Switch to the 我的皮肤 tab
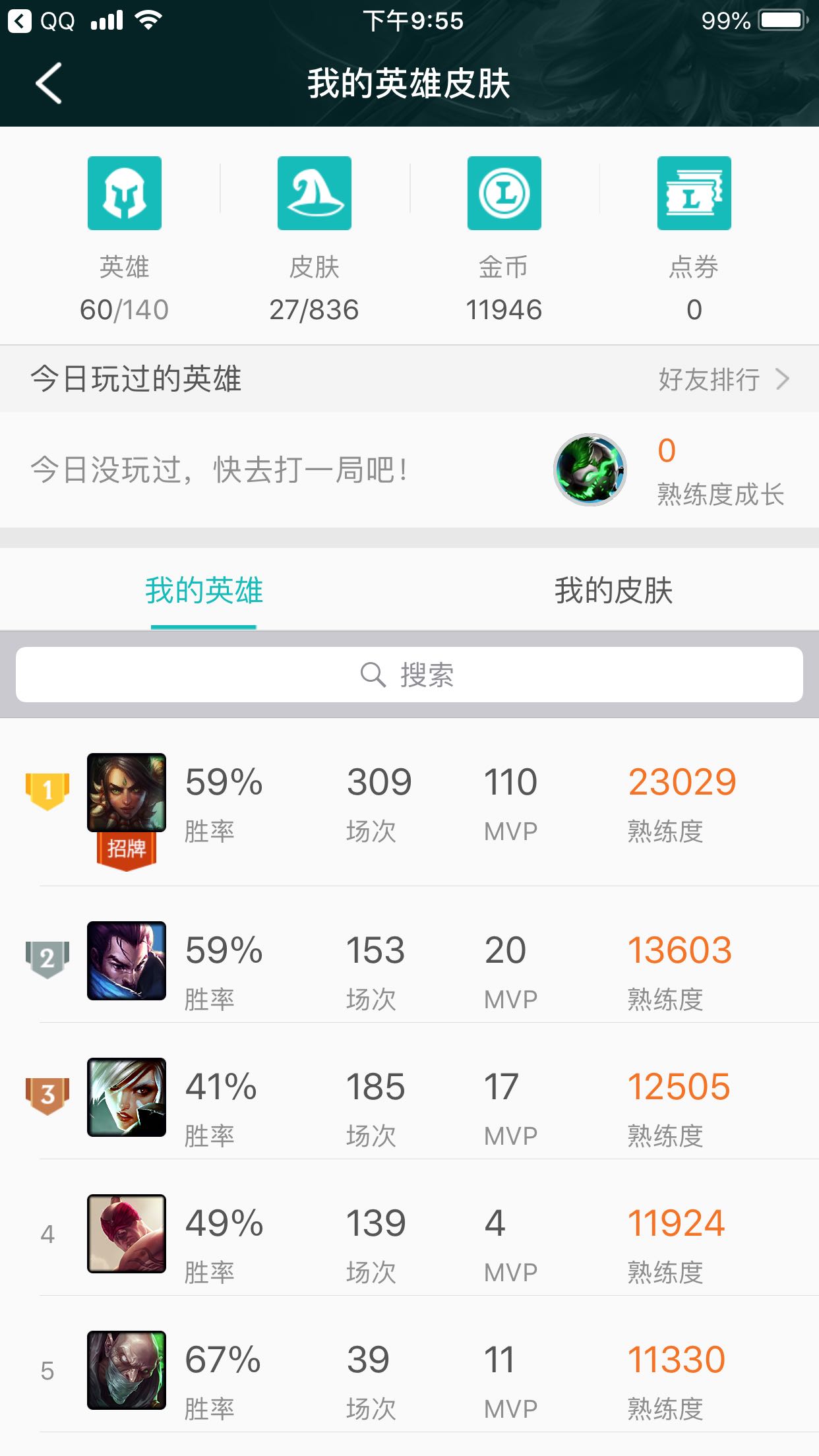 tap(613, 590)
